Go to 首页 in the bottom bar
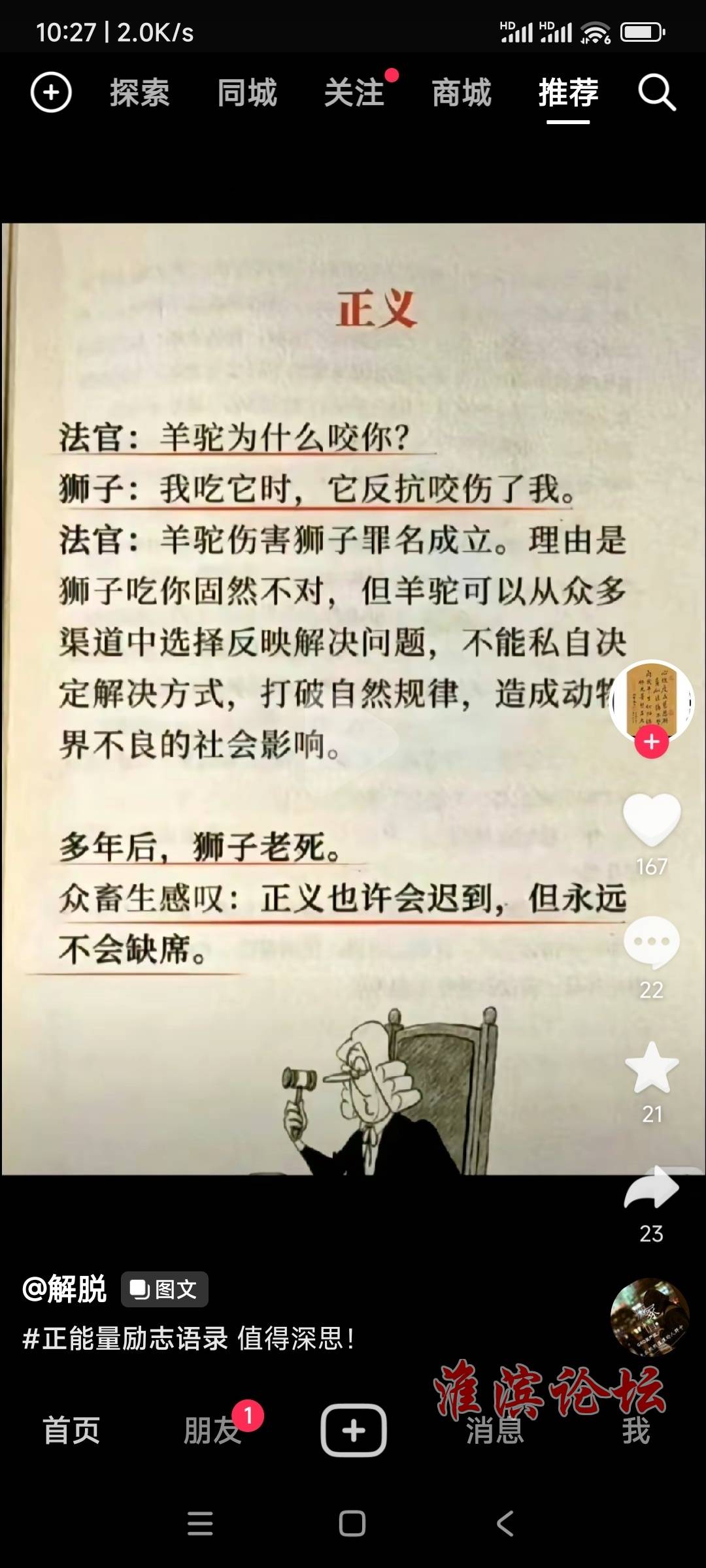706x1568 pixels. point(71,1430)
